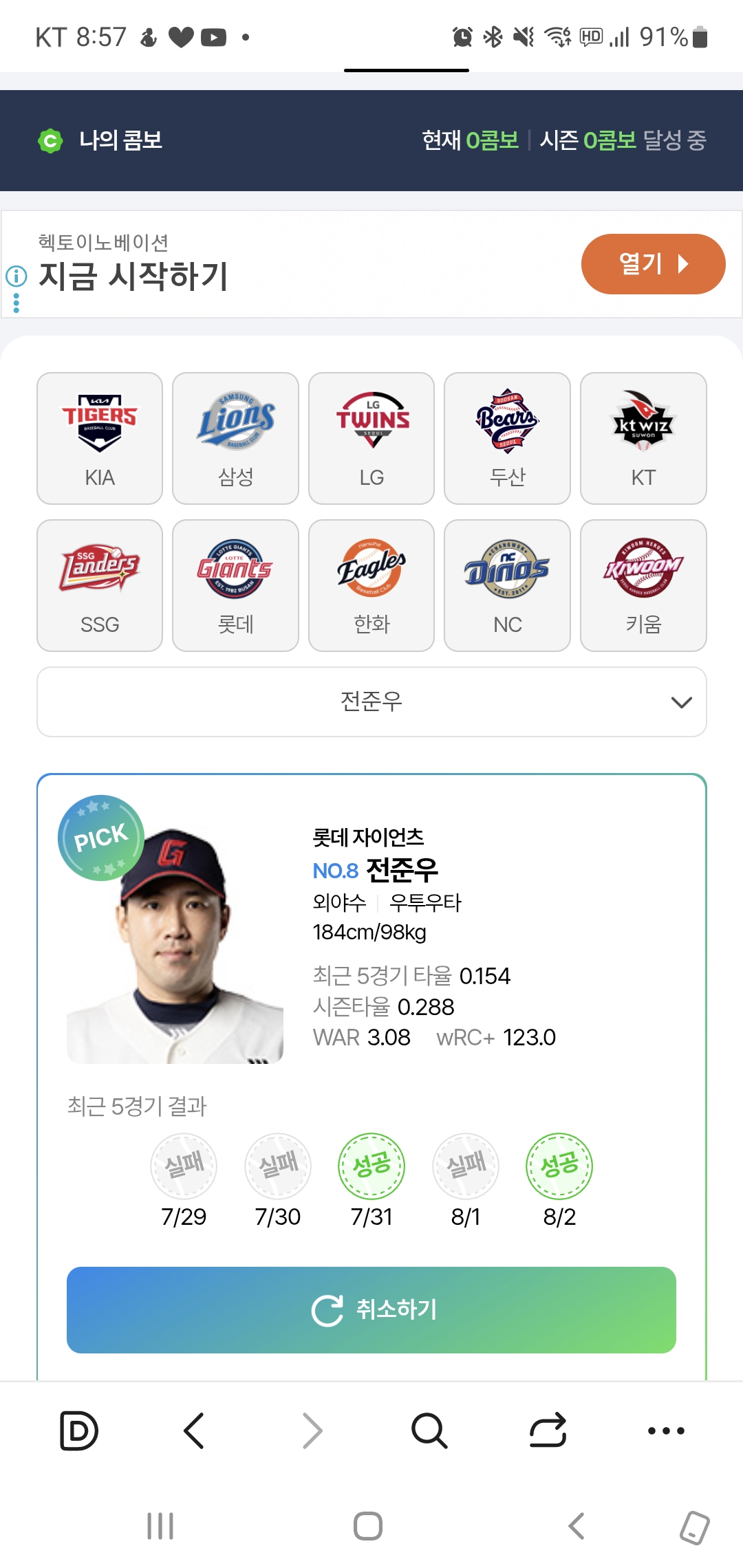Select the KT Wiz team
This screenshot has width=743, height=1568.
pos(643,438)
